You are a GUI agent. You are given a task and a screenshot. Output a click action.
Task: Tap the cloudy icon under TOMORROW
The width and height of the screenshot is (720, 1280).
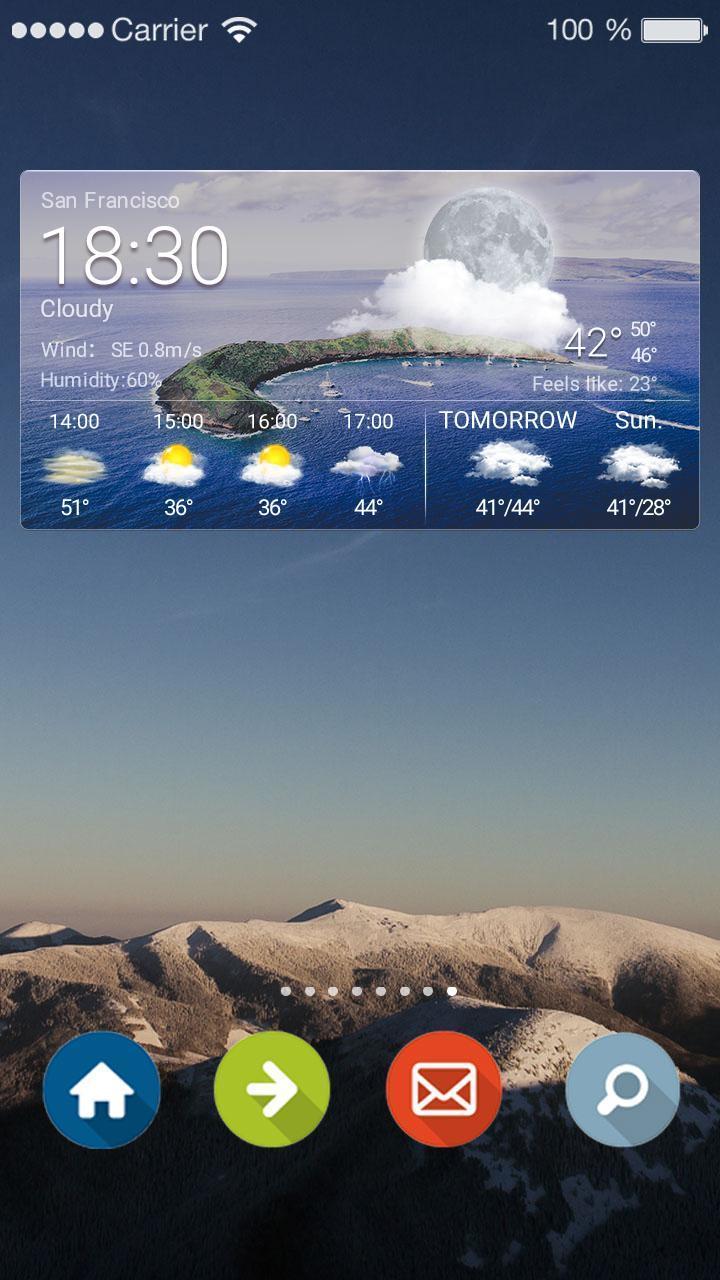click(510, 463)
